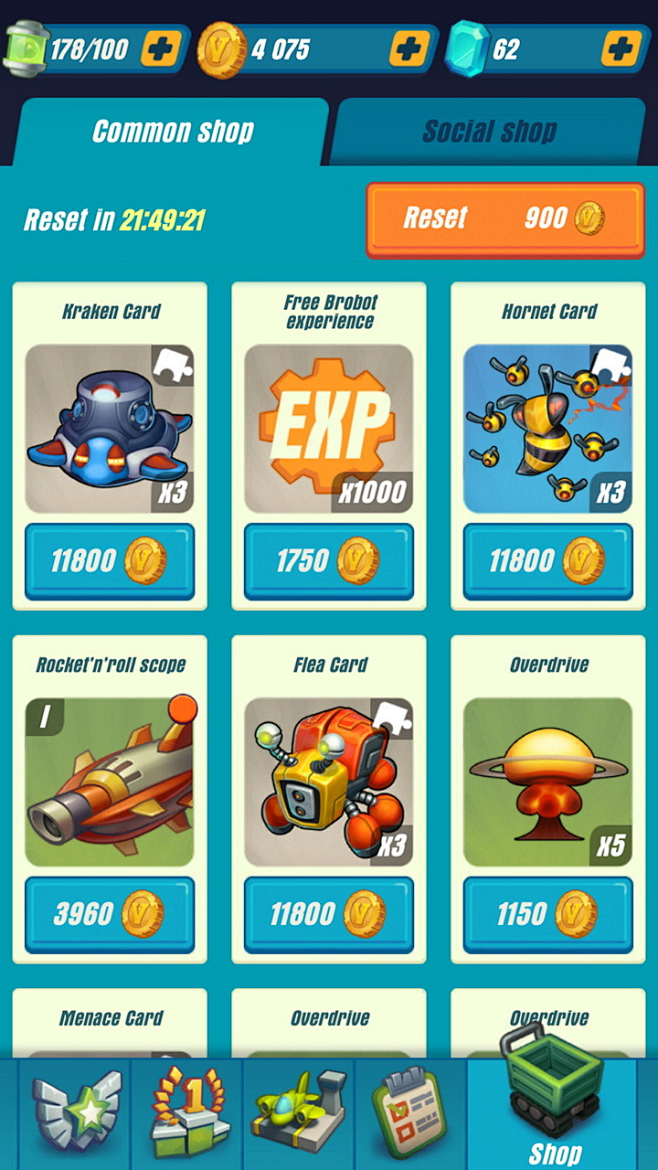Switch to the Social shop tab
This screenshot has height=1170, width=658.
pos(489,131)
